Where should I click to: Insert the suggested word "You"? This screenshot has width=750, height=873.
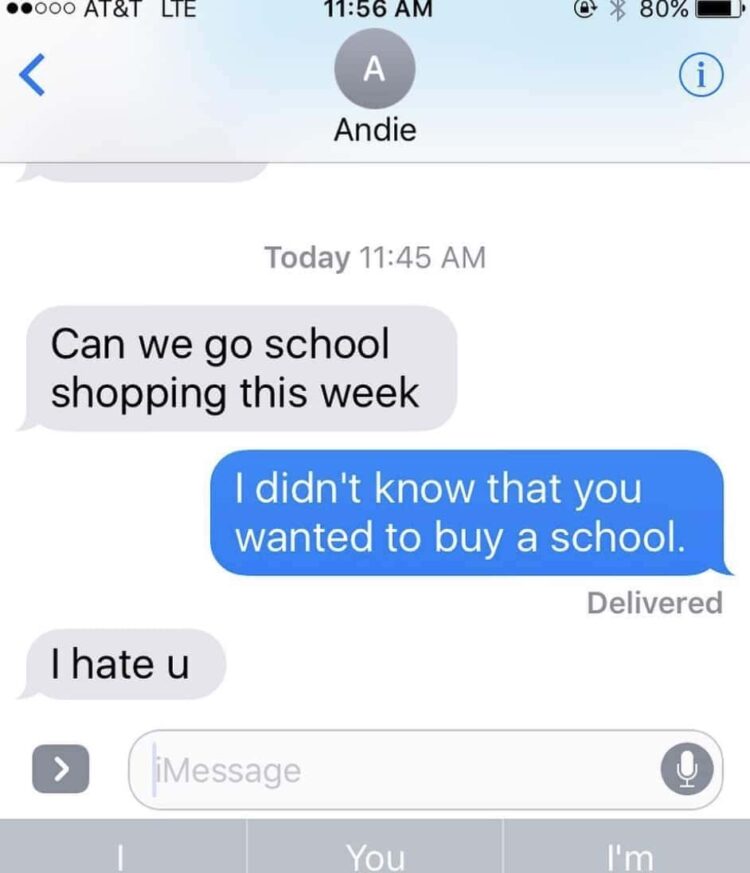[x=375, y=855]
